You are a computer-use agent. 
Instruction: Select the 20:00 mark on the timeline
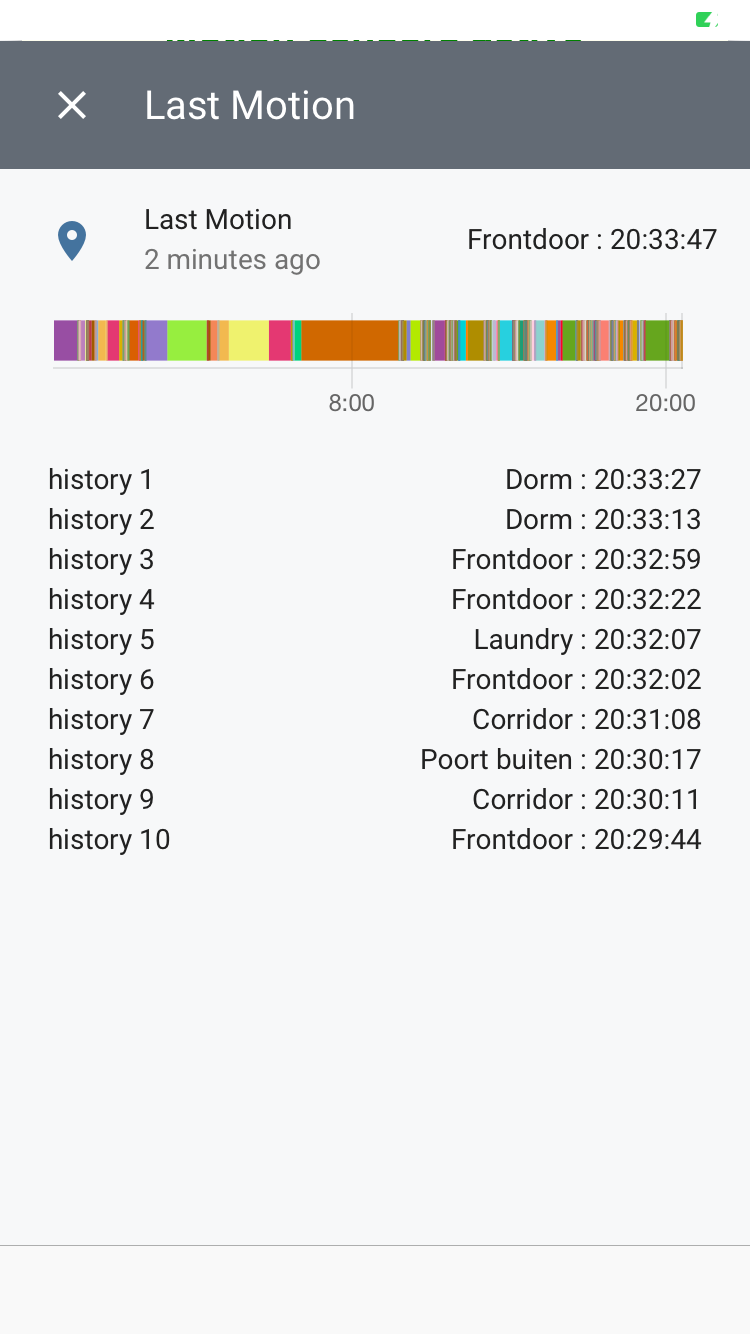pyautogui.click(x=666, y=403)
